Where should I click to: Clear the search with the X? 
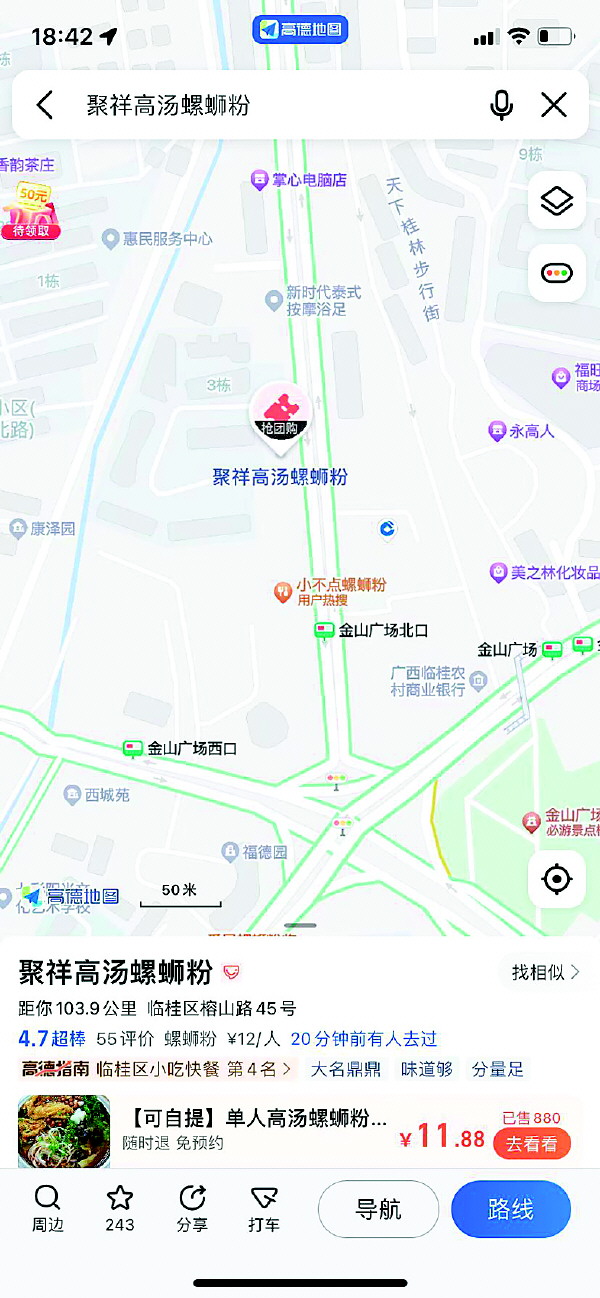click(x=554, y=105)
